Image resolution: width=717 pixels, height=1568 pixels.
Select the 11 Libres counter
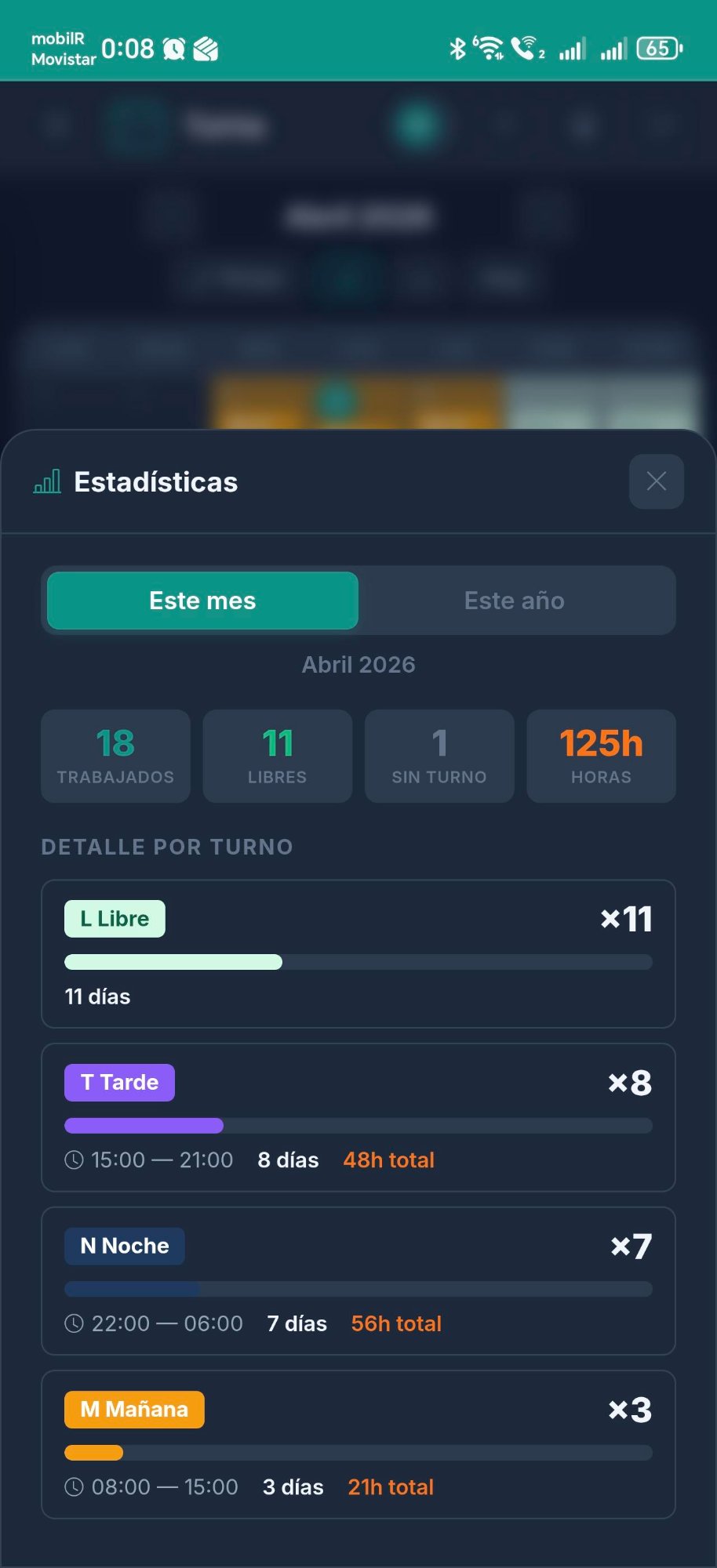tap(277, 755)
